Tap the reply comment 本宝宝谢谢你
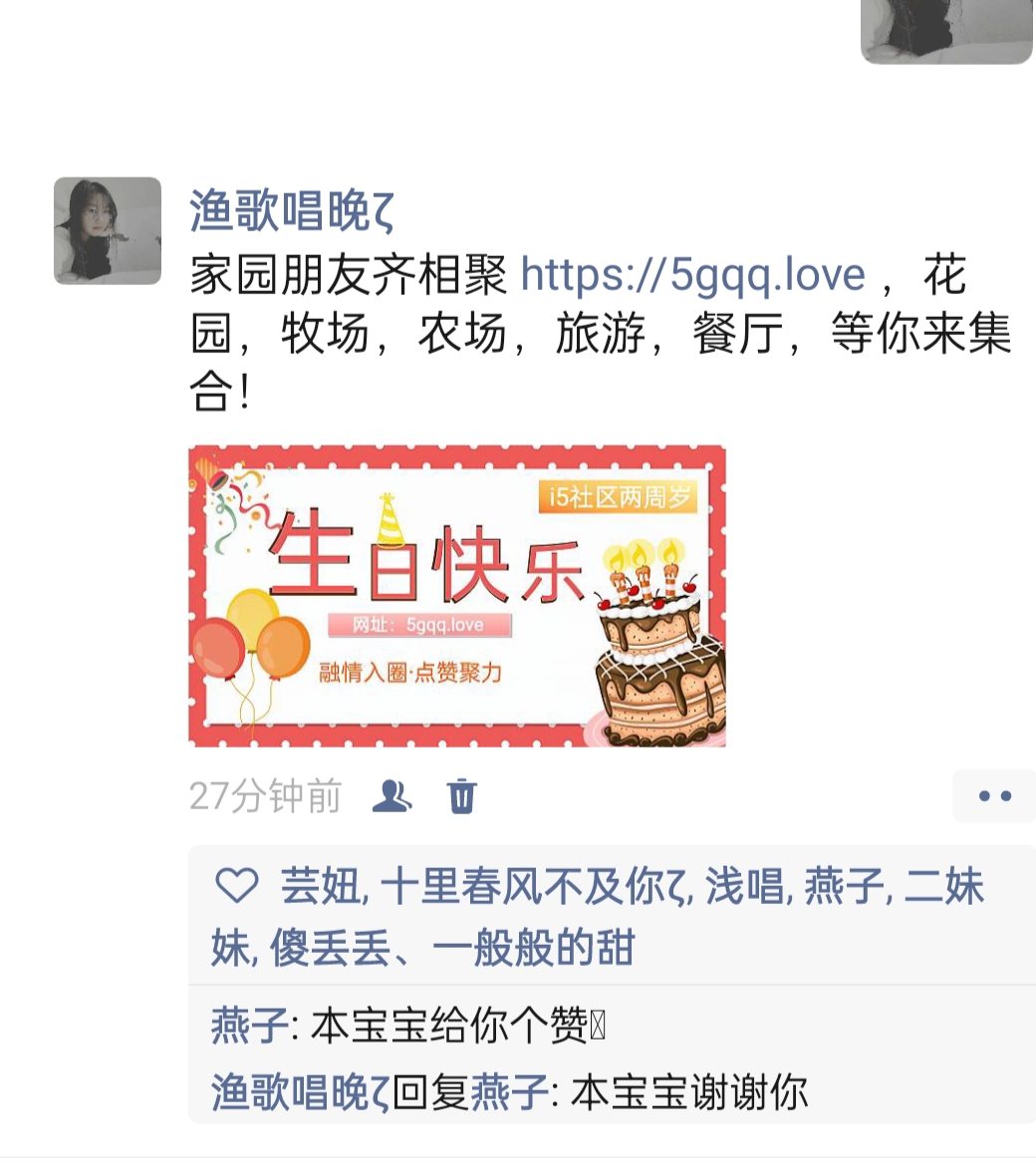The image size is (1036, 1167). (x=688, y=1093)
